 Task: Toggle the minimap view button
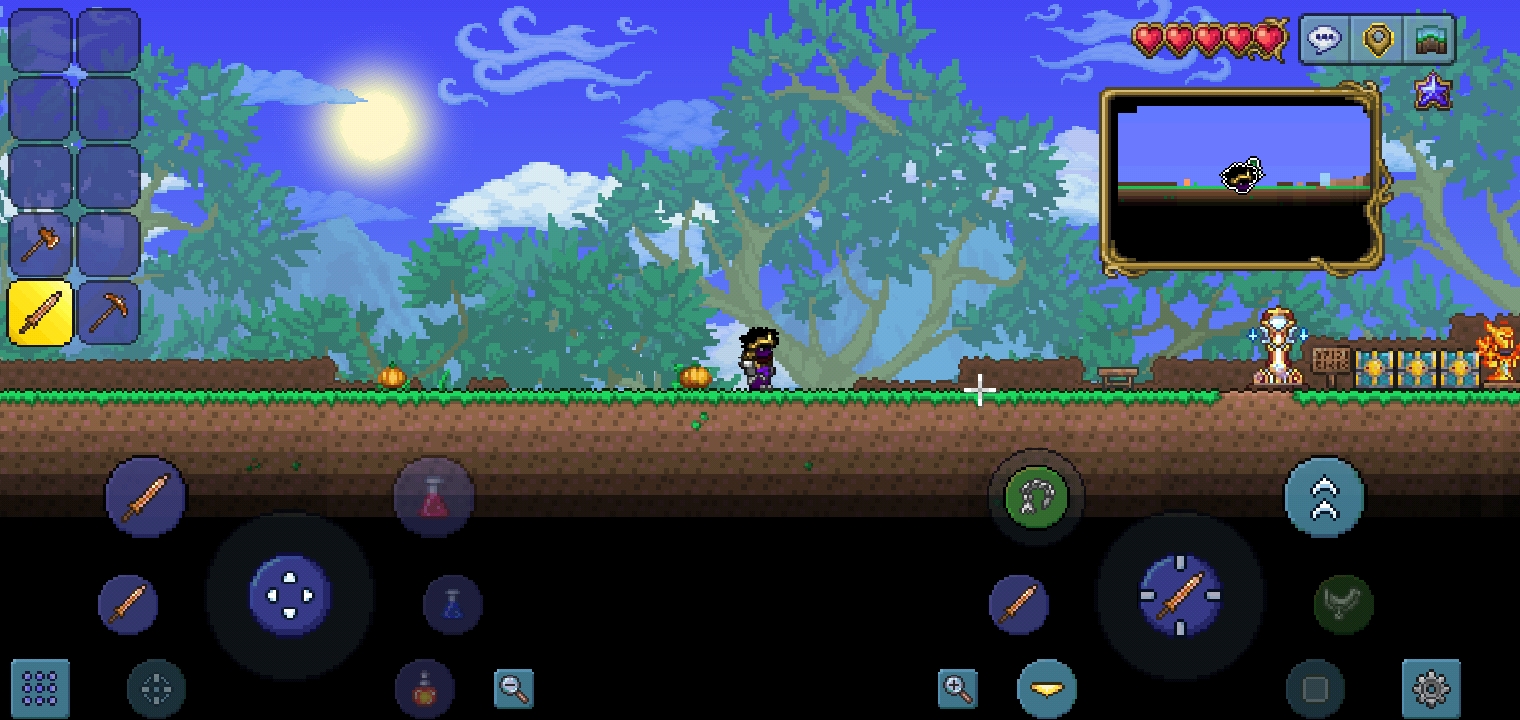[1431, 40]
